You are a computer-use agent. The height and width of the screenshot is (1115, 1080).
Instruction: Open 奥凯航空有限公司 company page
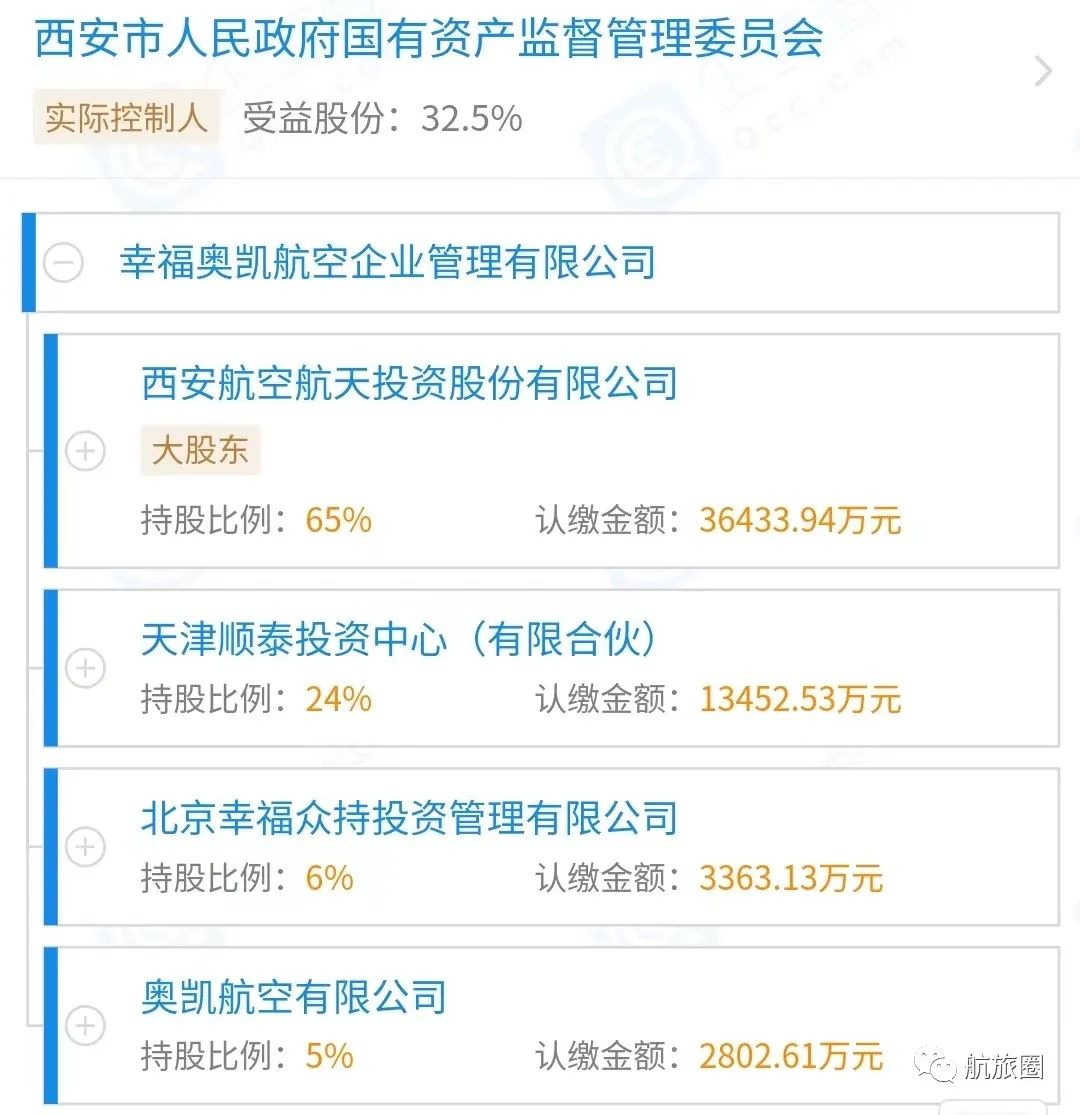(294, 996)
